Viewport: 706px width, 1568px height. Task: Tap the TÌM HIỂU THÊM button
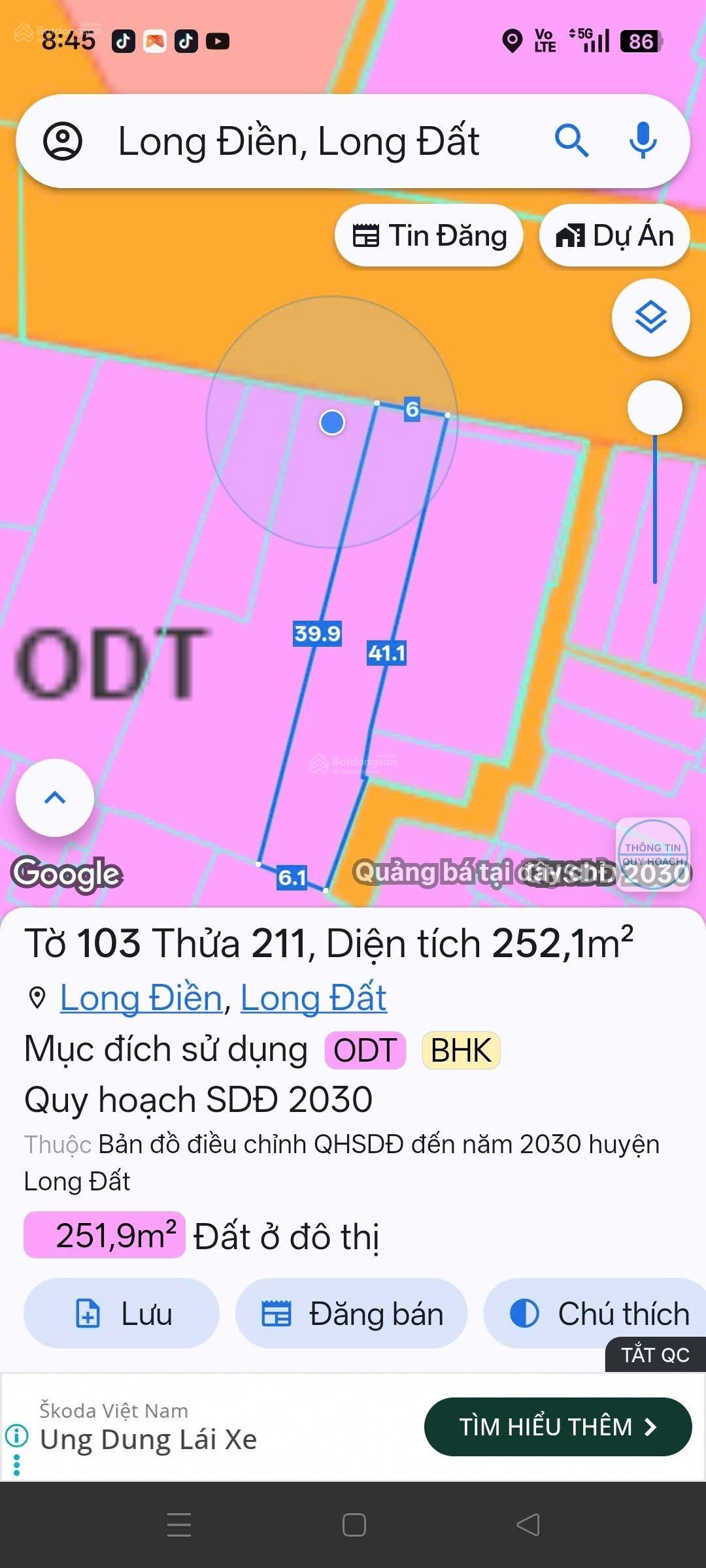tap(557, 1428)
